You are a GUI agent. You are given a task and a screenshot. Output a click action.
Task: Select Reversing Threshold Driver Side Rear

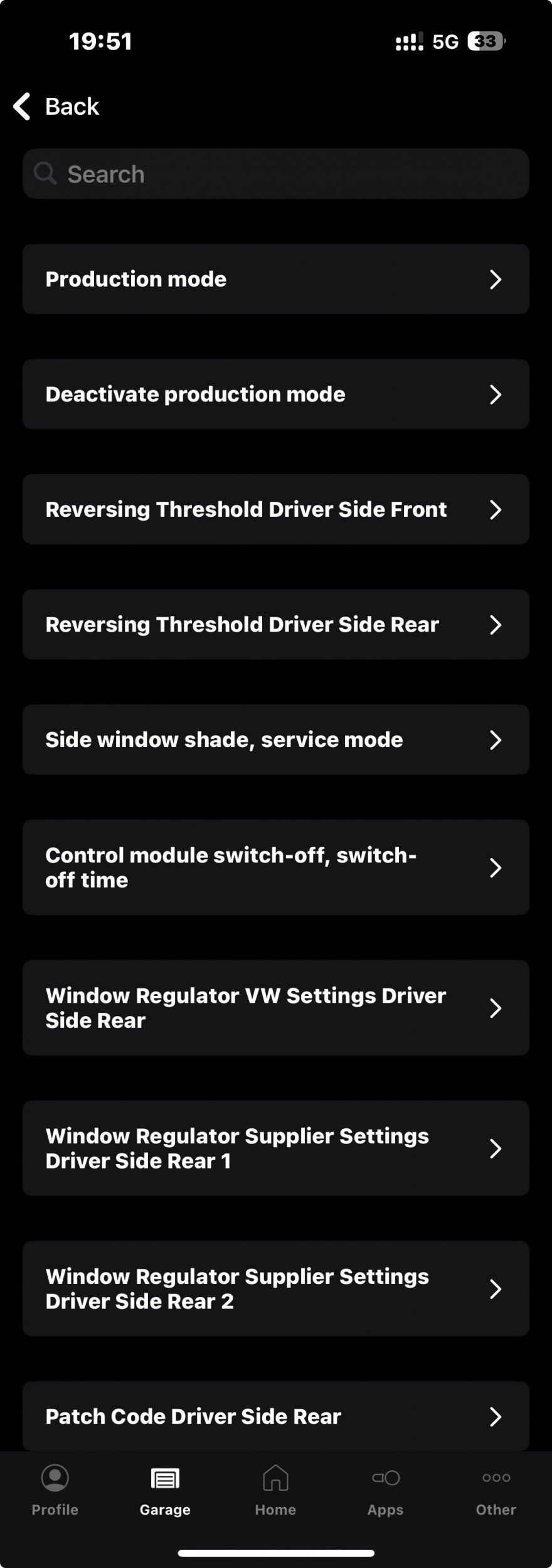[276, 624]
